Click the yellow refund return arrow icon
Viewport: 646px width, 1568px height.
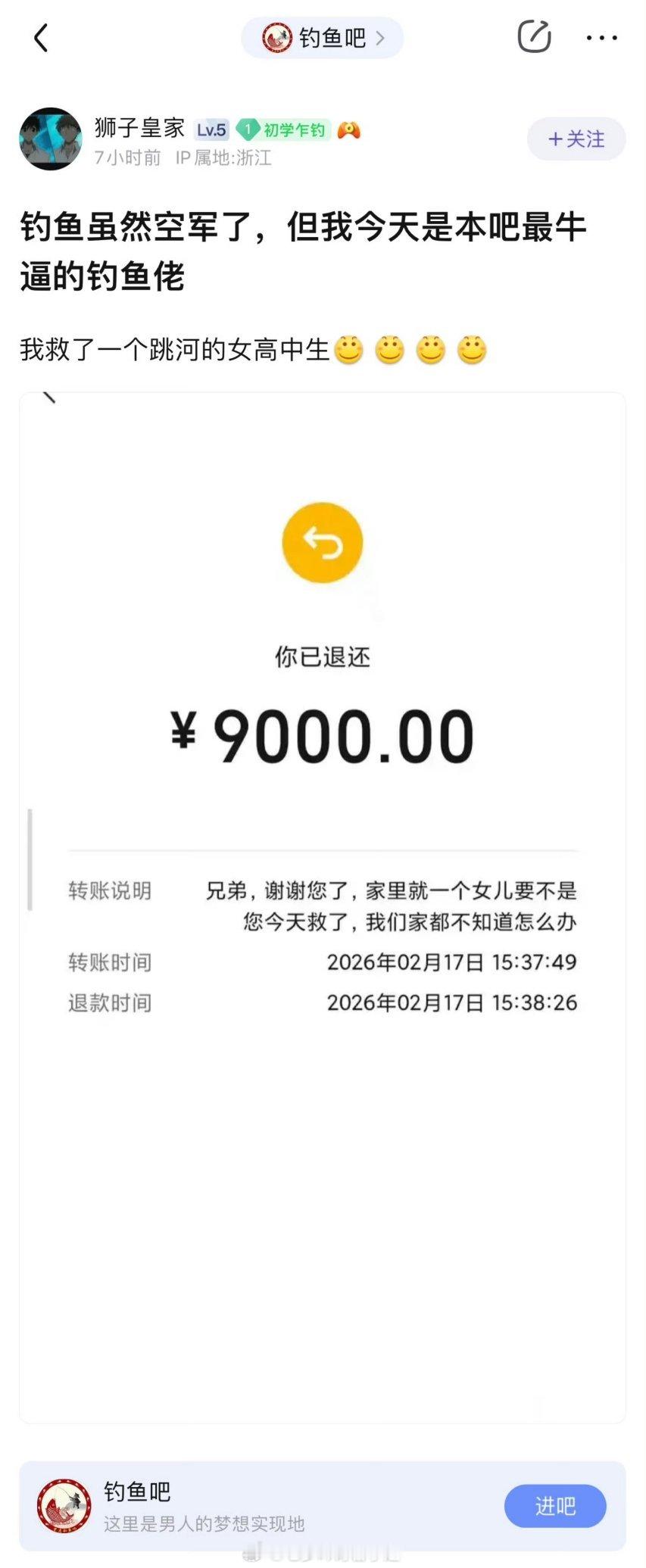[x=321, y=542]
